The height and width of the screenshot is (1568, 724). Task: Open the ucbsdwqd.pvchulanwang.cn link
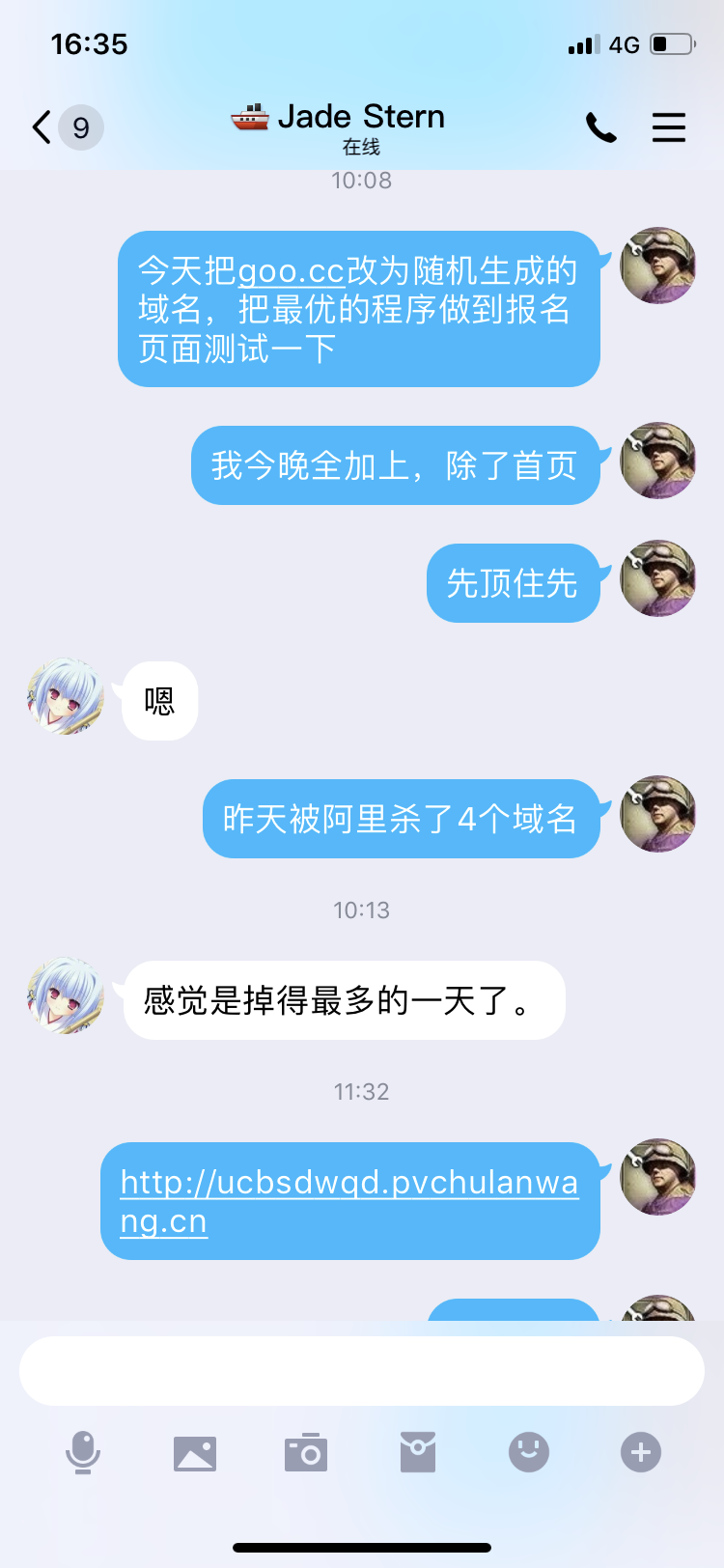348,1200
